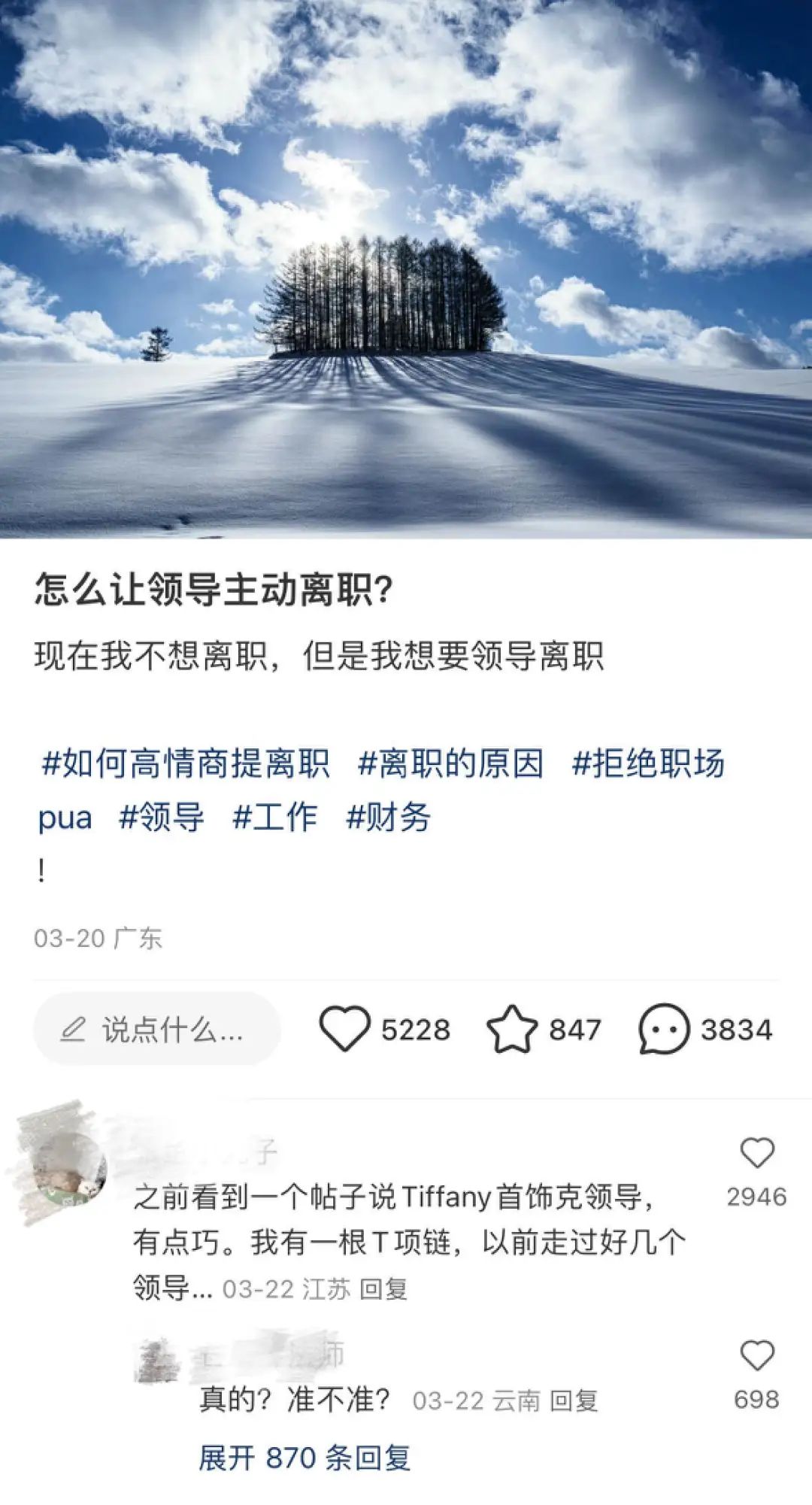Open the #财务 hashtag

[388, 817]
